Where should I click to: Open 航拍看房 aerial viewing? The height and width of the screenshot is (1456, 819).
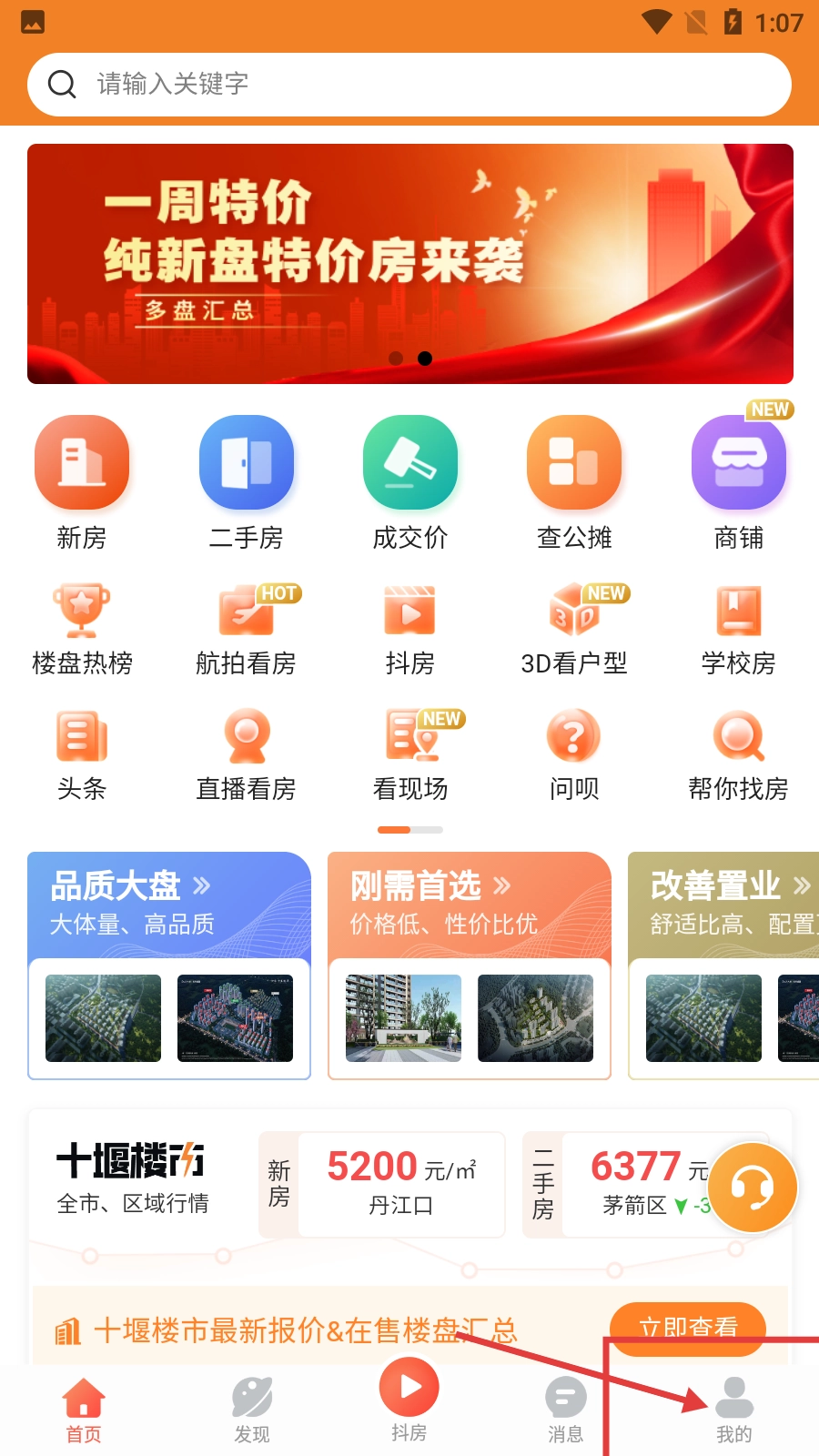[246, 630]
